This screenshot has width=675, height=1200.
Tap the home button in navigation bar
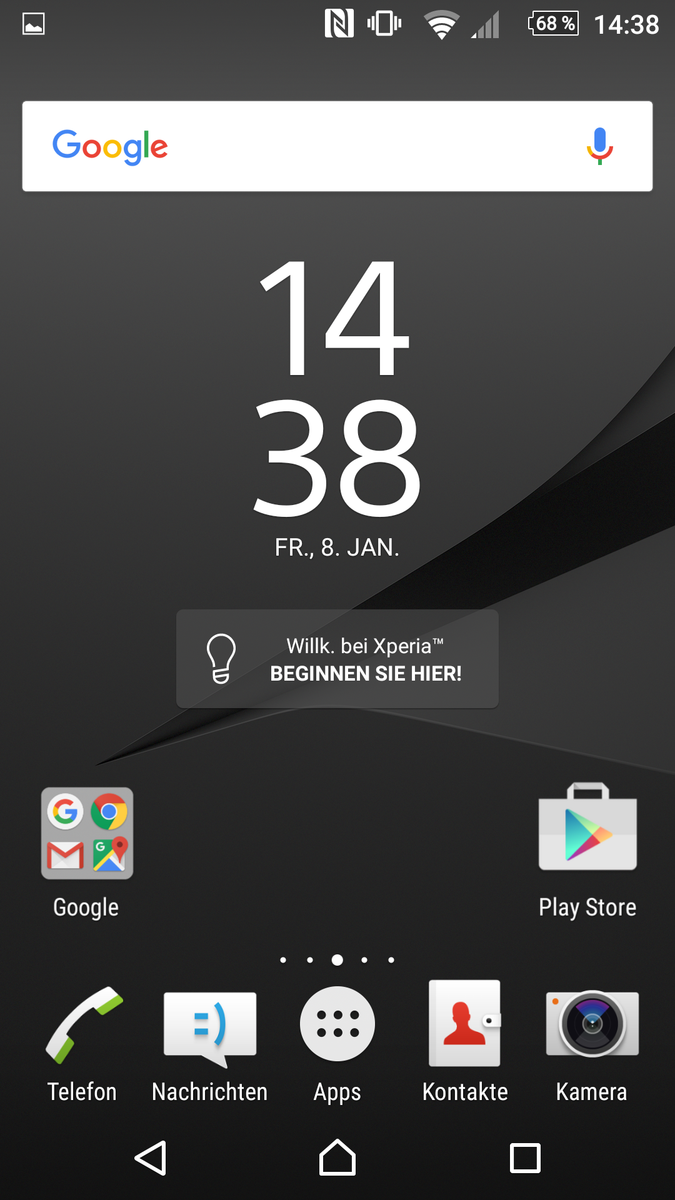[x=337, y=1158]
